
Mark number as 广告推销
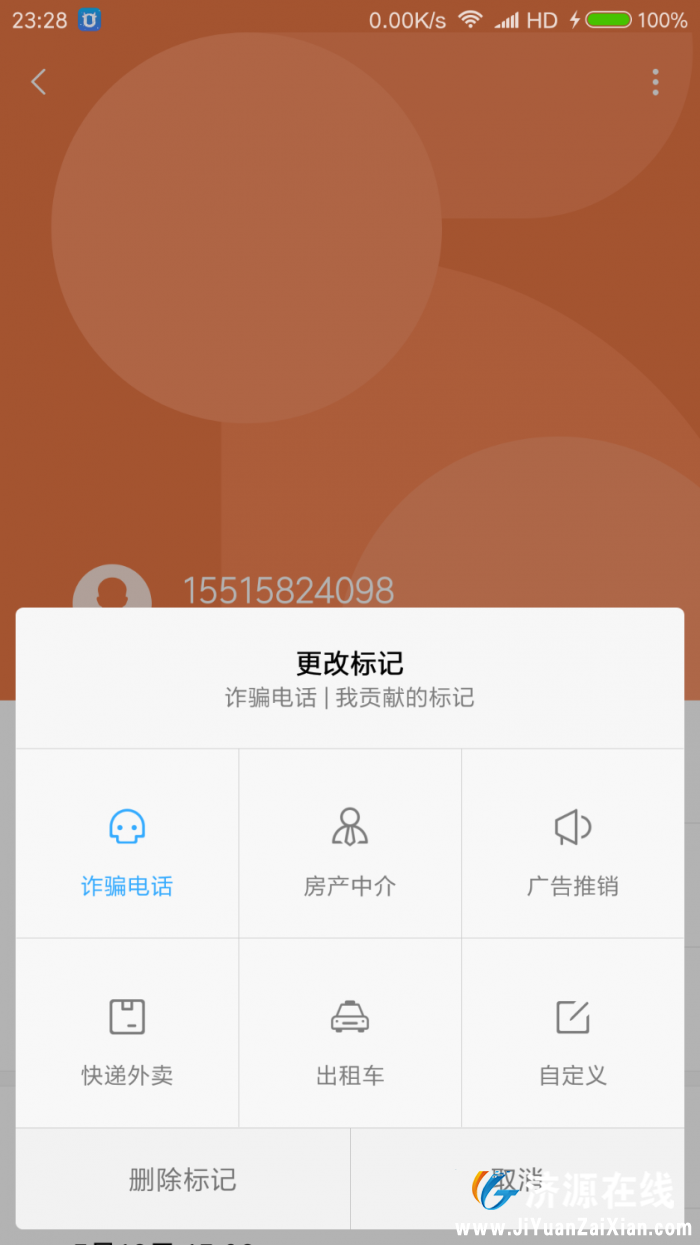tap(573, 844)
